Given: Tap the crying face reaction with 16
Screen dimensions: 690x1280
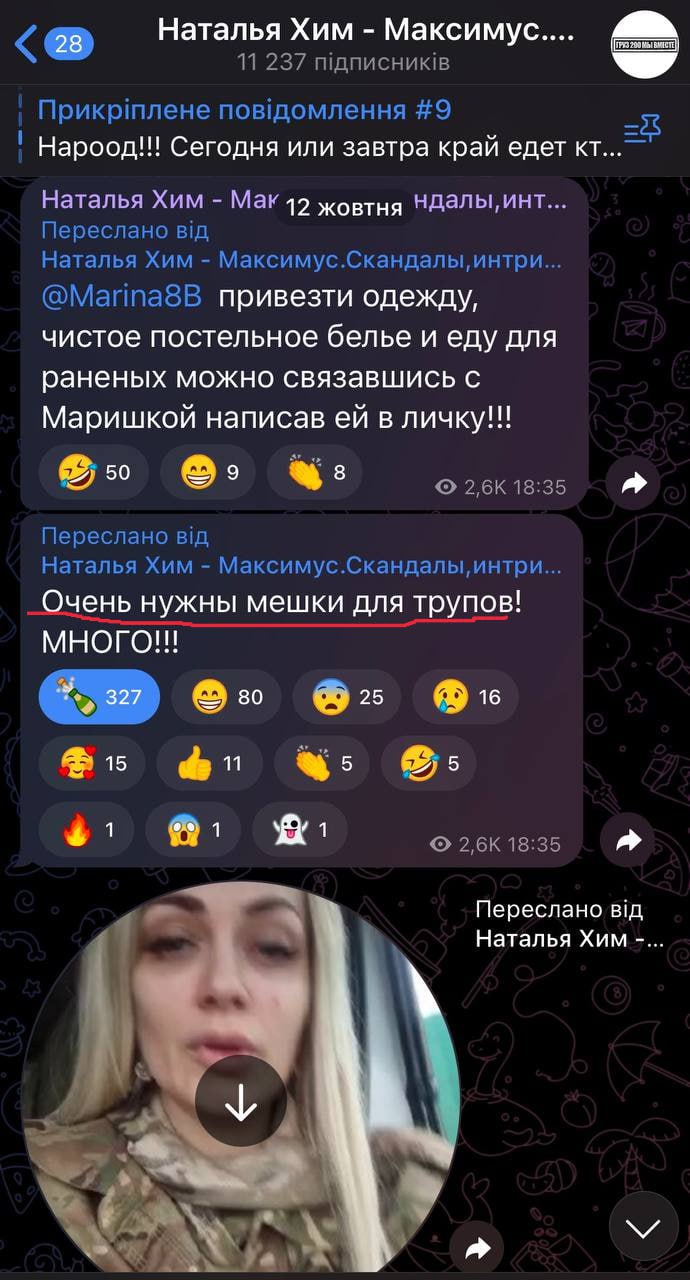Looking at the screenshot, I should [465, 696].
